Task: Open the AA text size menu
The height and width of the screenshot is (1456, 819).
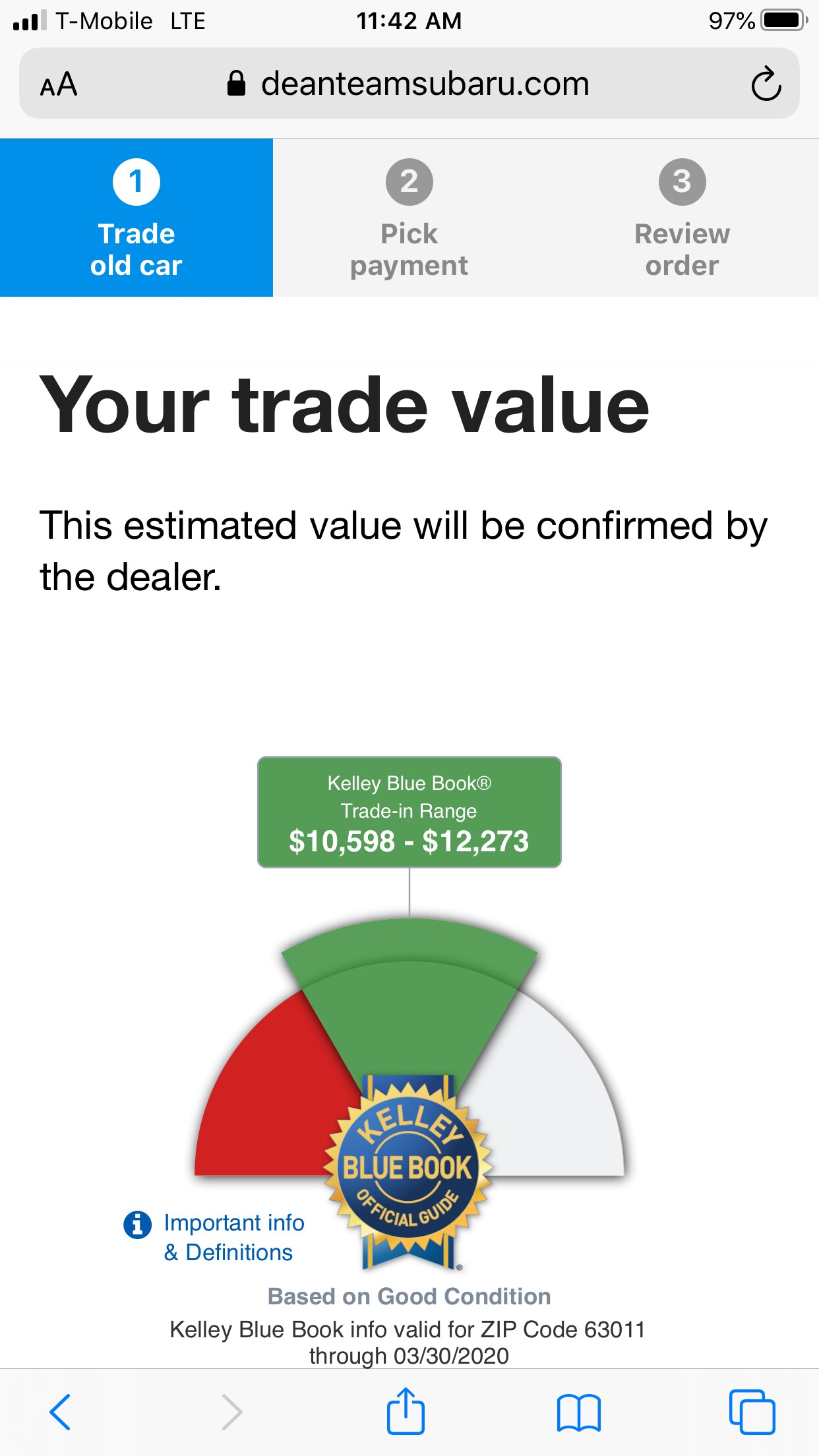Action: [59, 84]
